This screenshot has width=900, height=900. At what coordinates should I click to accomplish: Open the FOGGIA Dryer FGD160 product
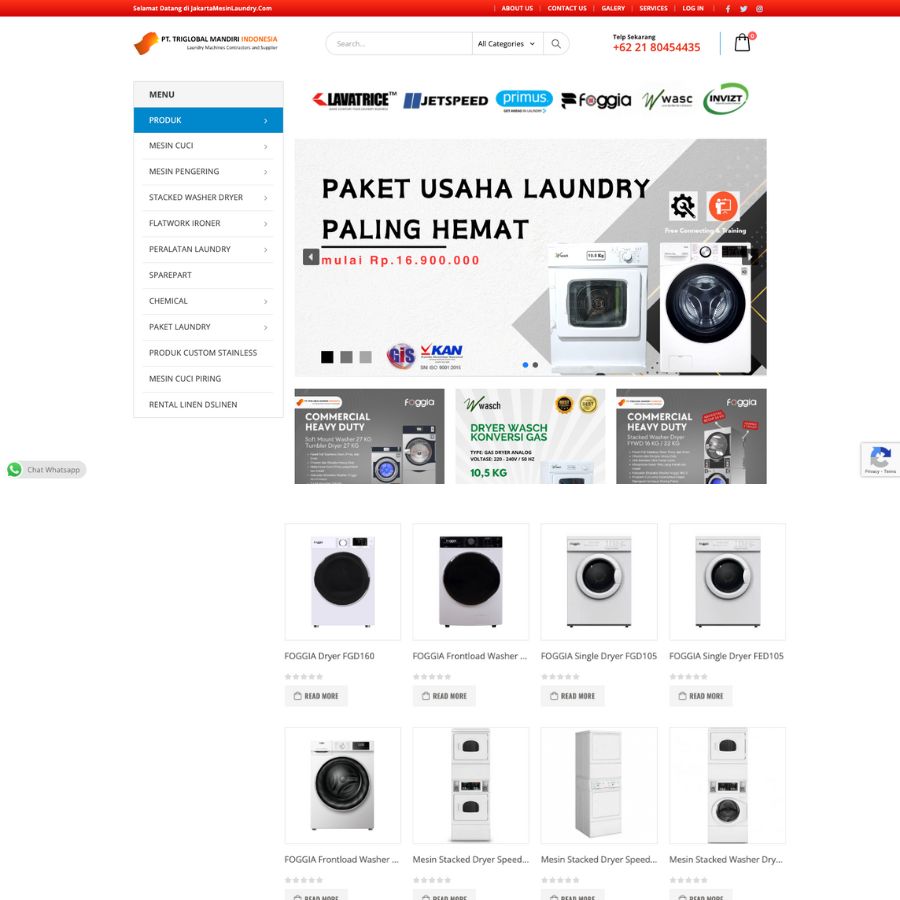pos(342,582)
